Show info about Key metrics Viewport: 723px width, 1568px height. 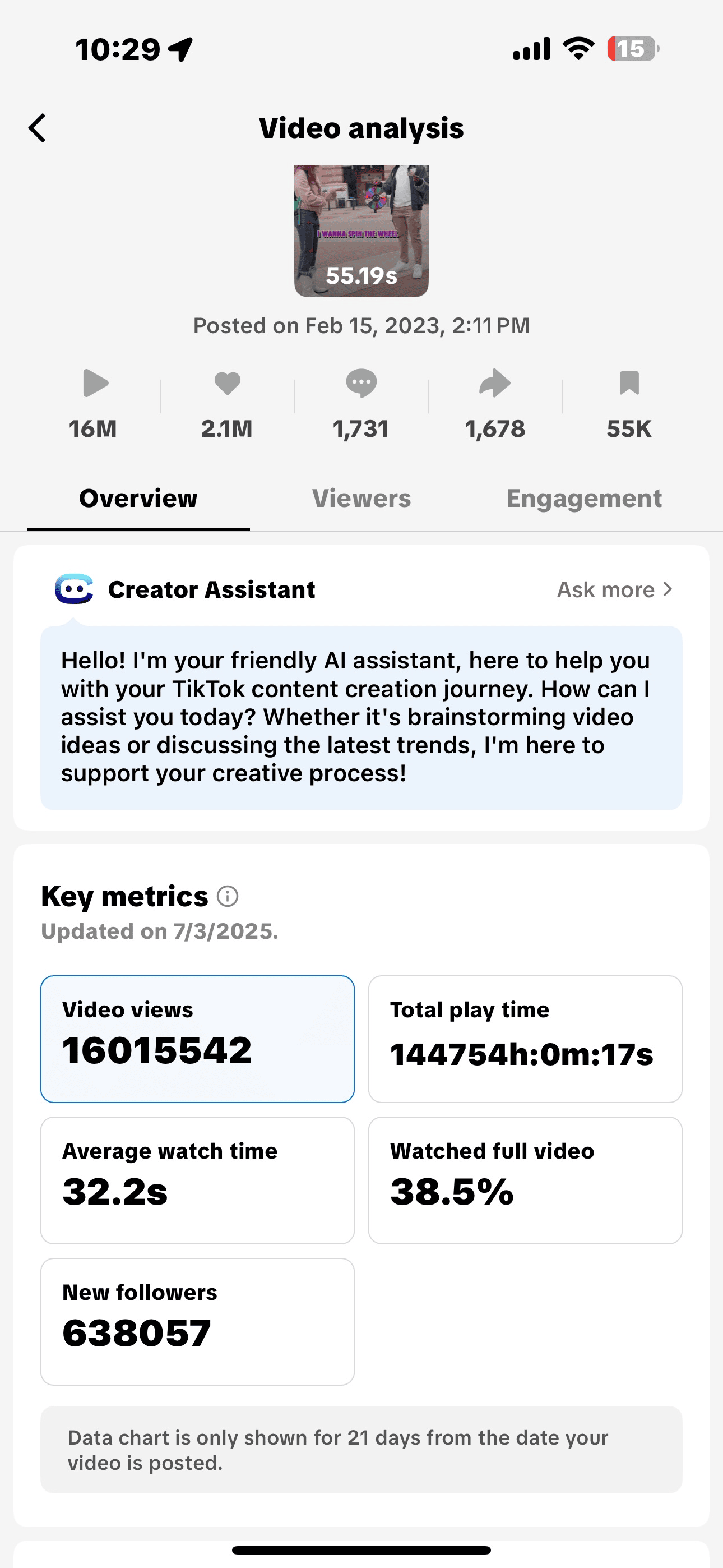(228, 897)
